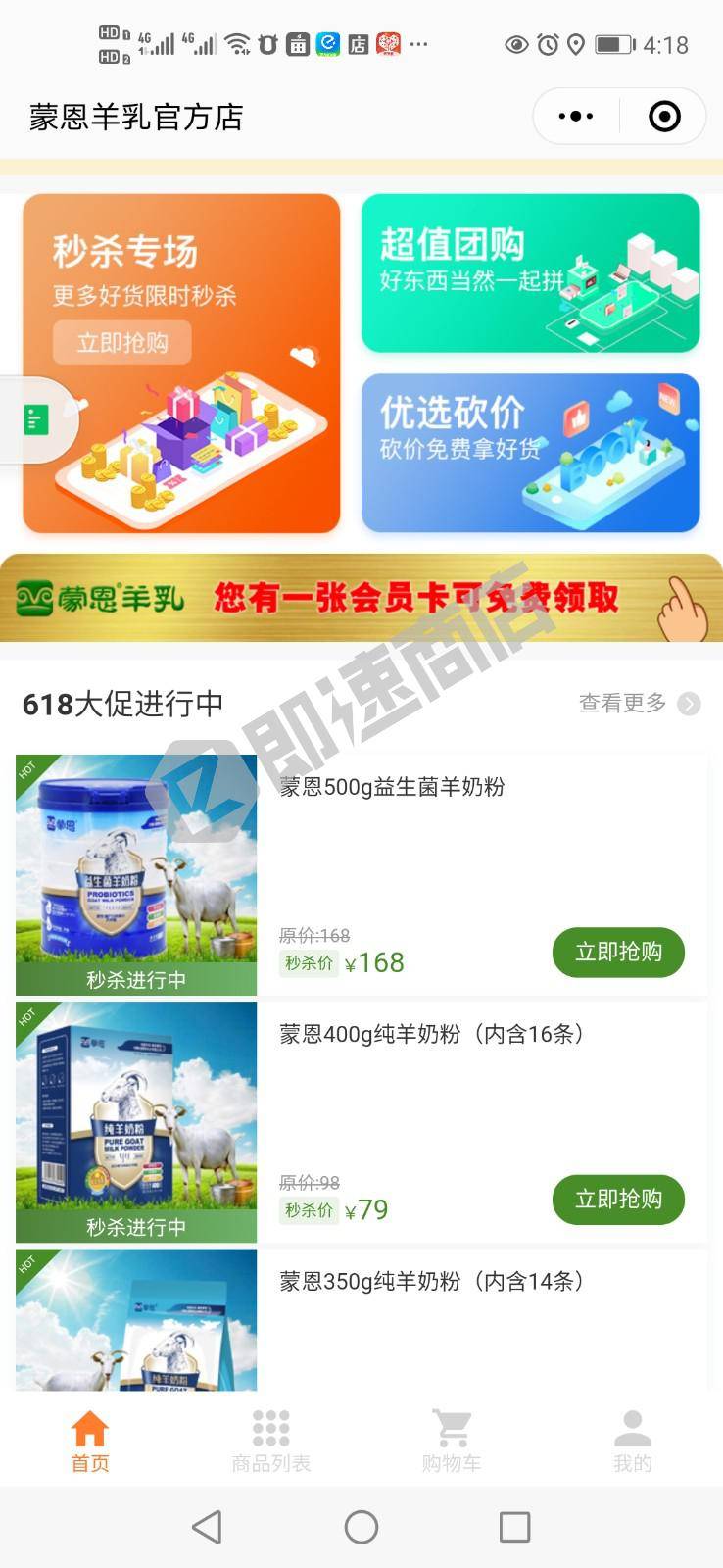Go back using the system back button
The width and height of the screenshot is (723, 1568).
207,1527
